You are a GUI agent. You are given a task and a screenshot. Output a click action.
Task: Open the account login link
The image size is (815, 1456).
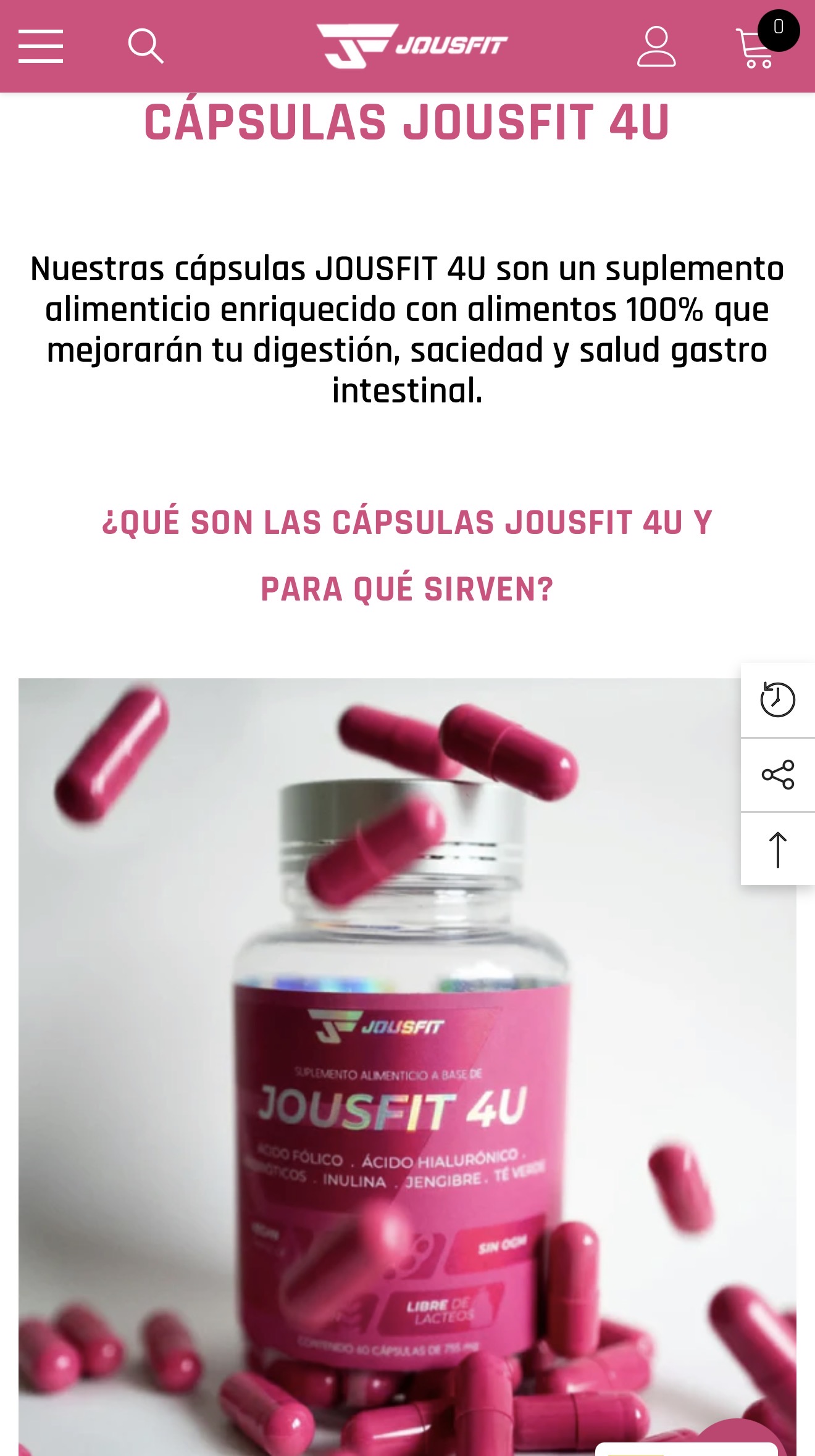pyautogui.click(x=658, y=46)
